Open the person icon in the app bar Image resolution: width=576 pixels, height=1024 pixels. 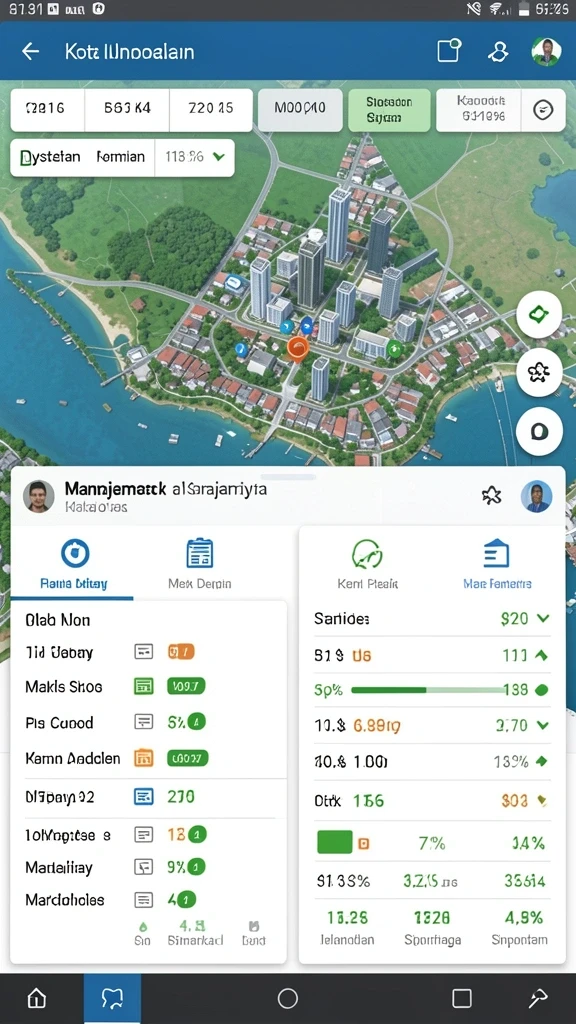coord(498,52)
